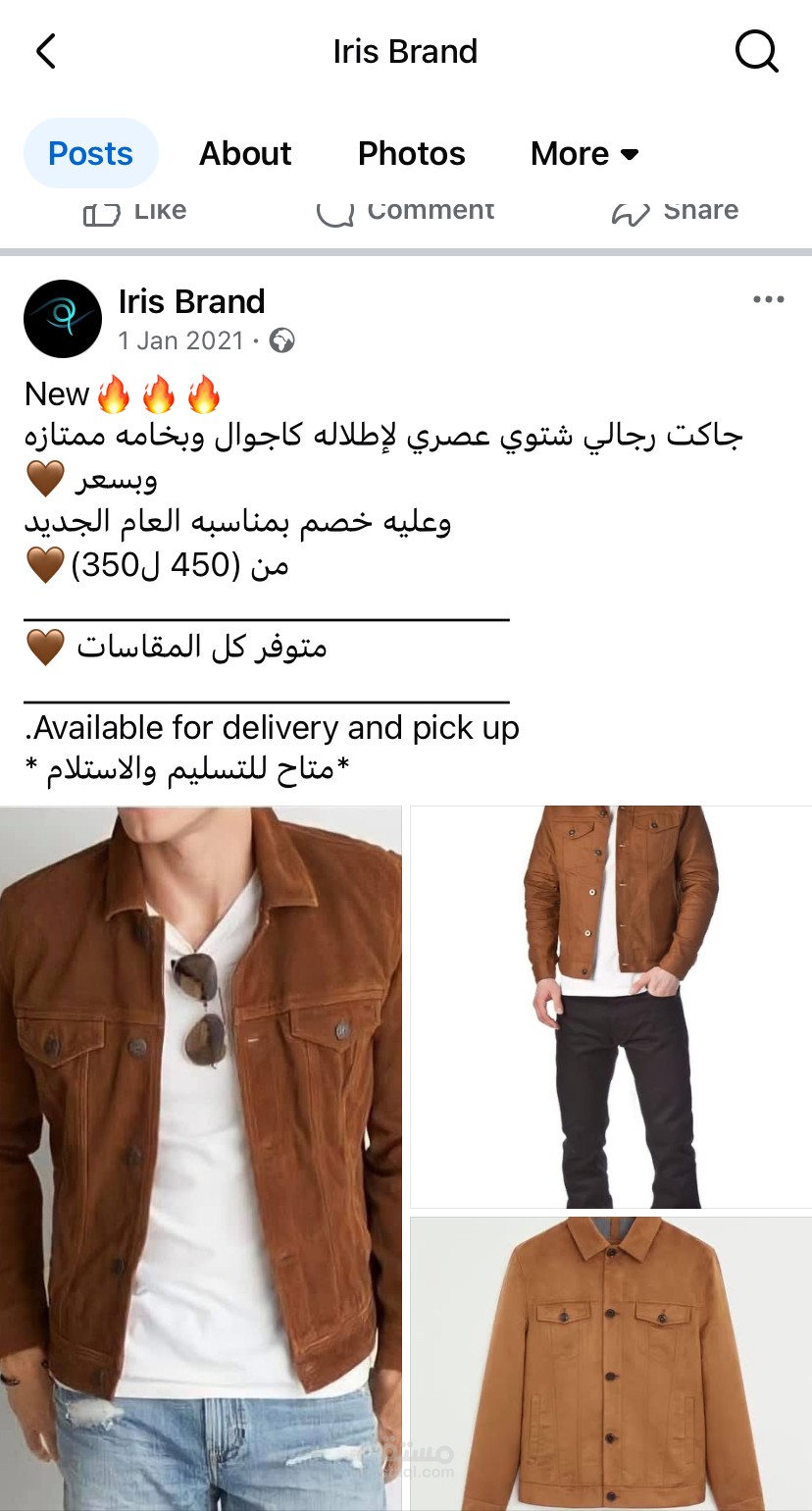Expand the More dropdown

pyautogui.click(x=584, y=153)
